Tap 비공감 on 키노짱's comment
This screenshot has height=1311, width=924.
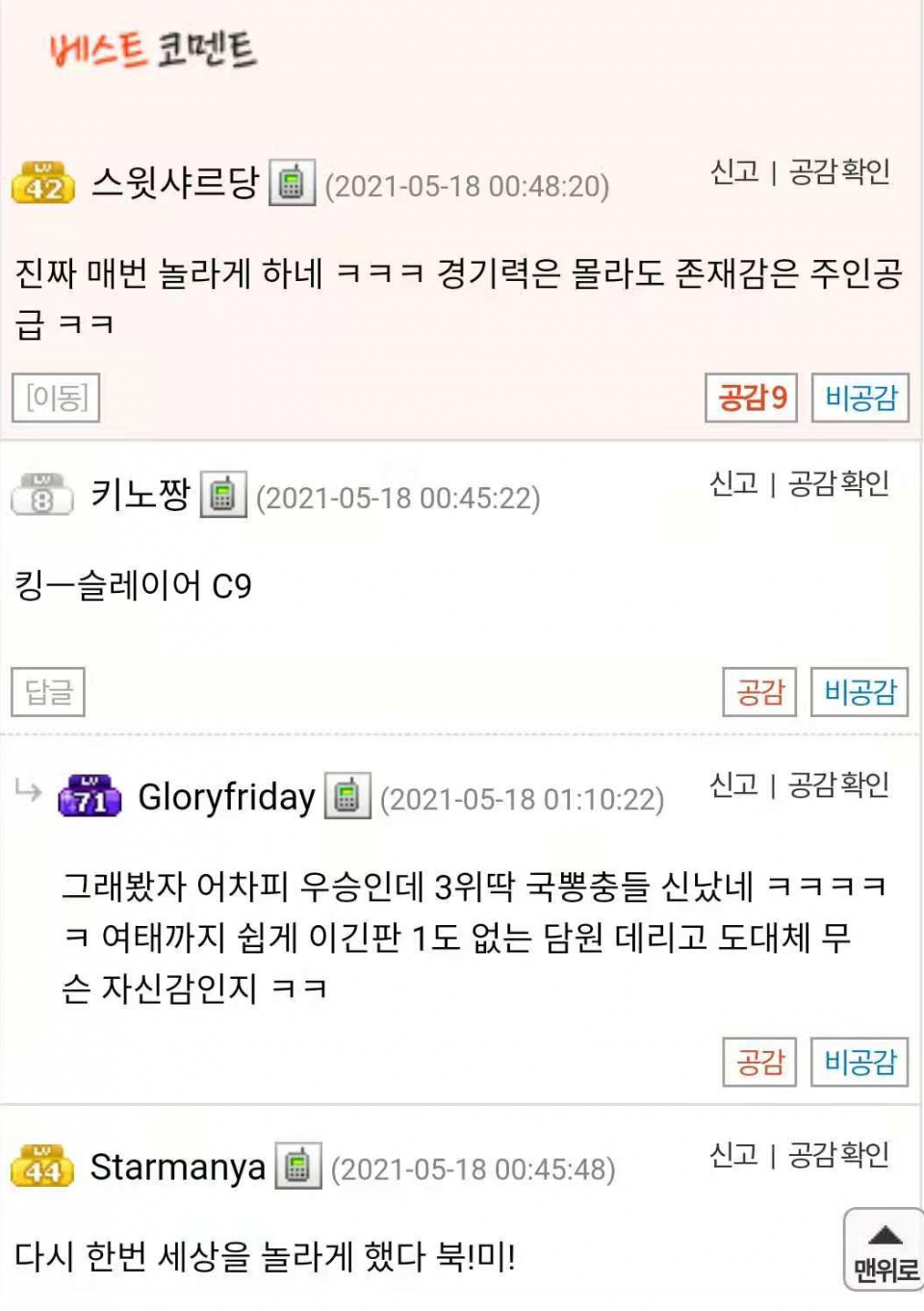860,692
